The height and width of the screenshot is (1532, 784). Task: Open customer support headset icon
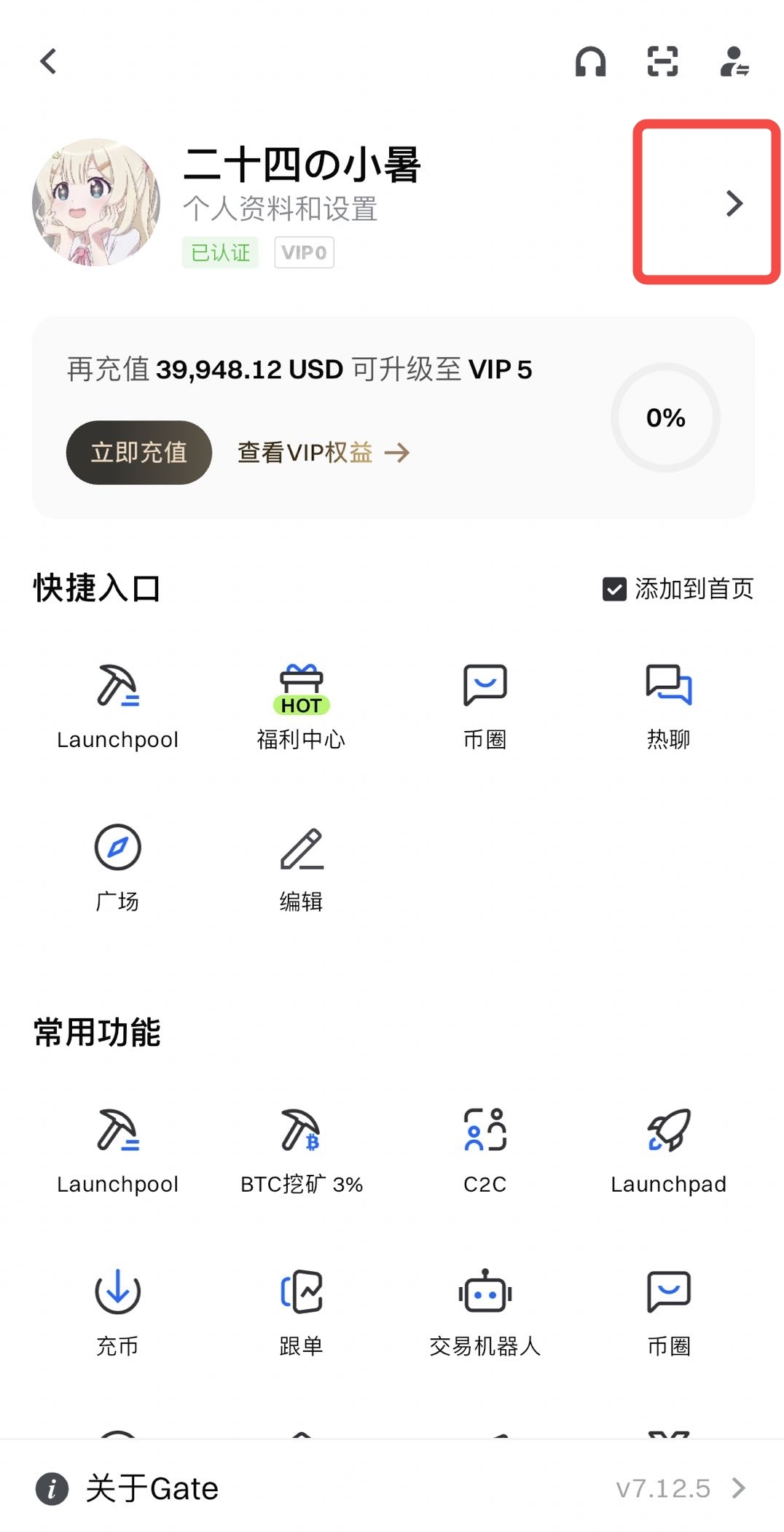pos(590,62)
